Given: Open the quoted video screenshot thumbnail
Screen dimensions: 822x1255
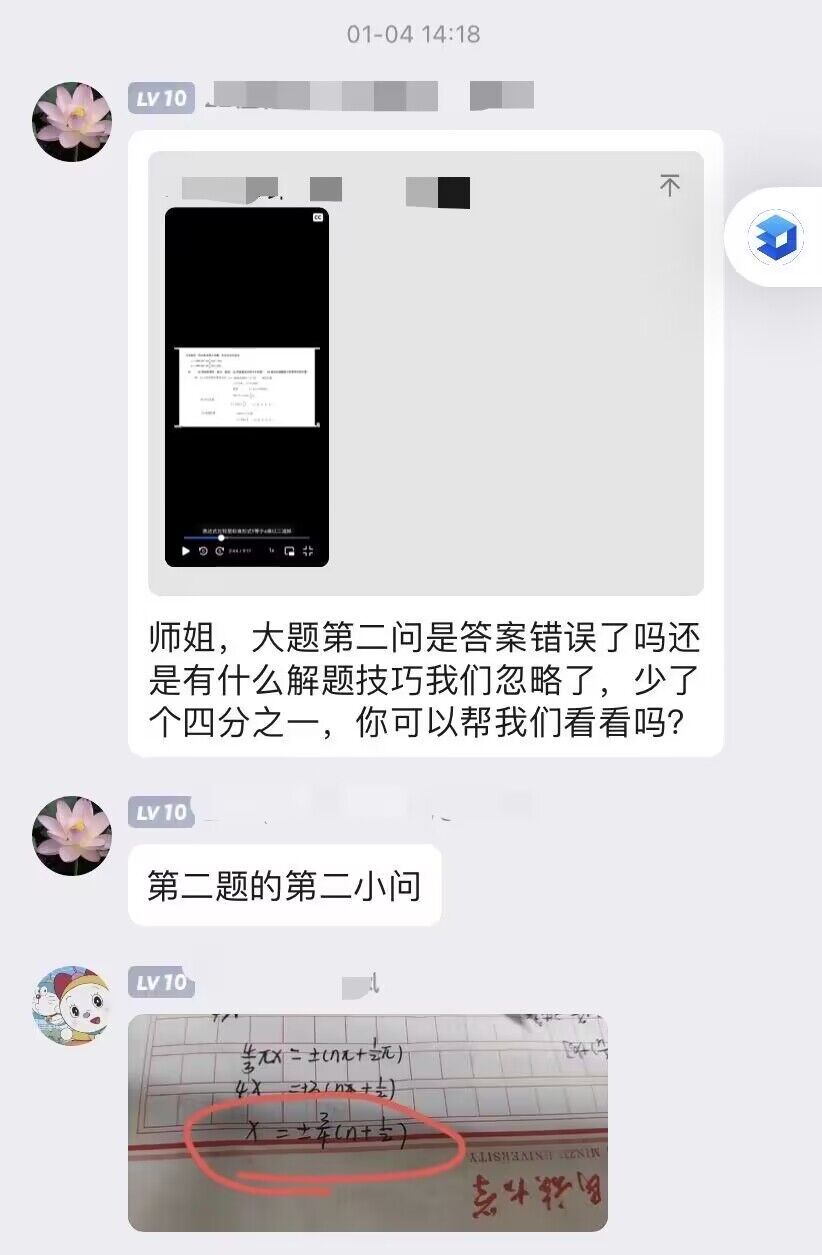Looking at the screenshot, I should click(x=247, y=387).
